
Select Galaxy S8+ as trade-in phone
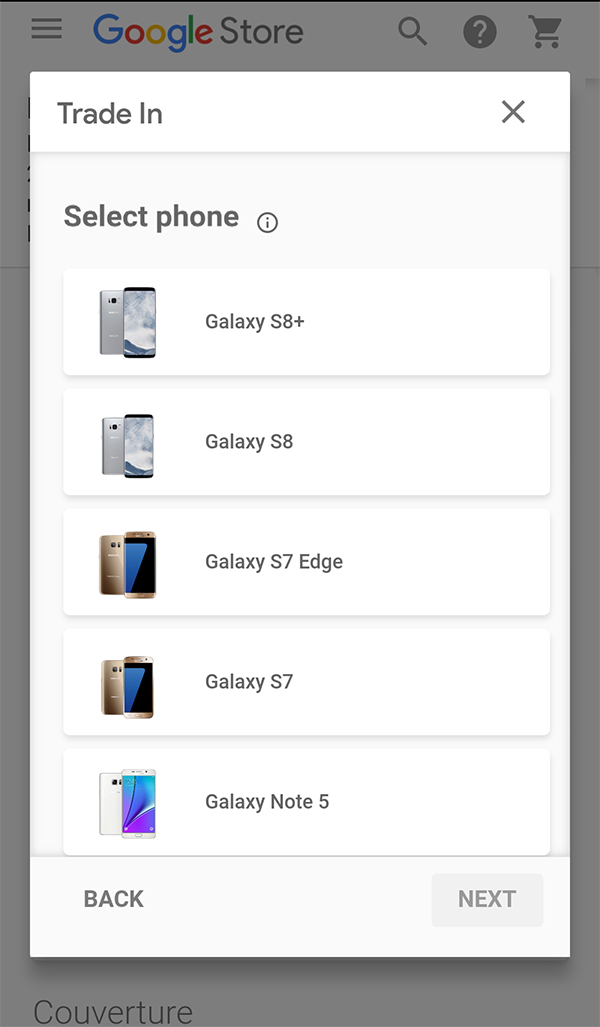pos(306,322)
